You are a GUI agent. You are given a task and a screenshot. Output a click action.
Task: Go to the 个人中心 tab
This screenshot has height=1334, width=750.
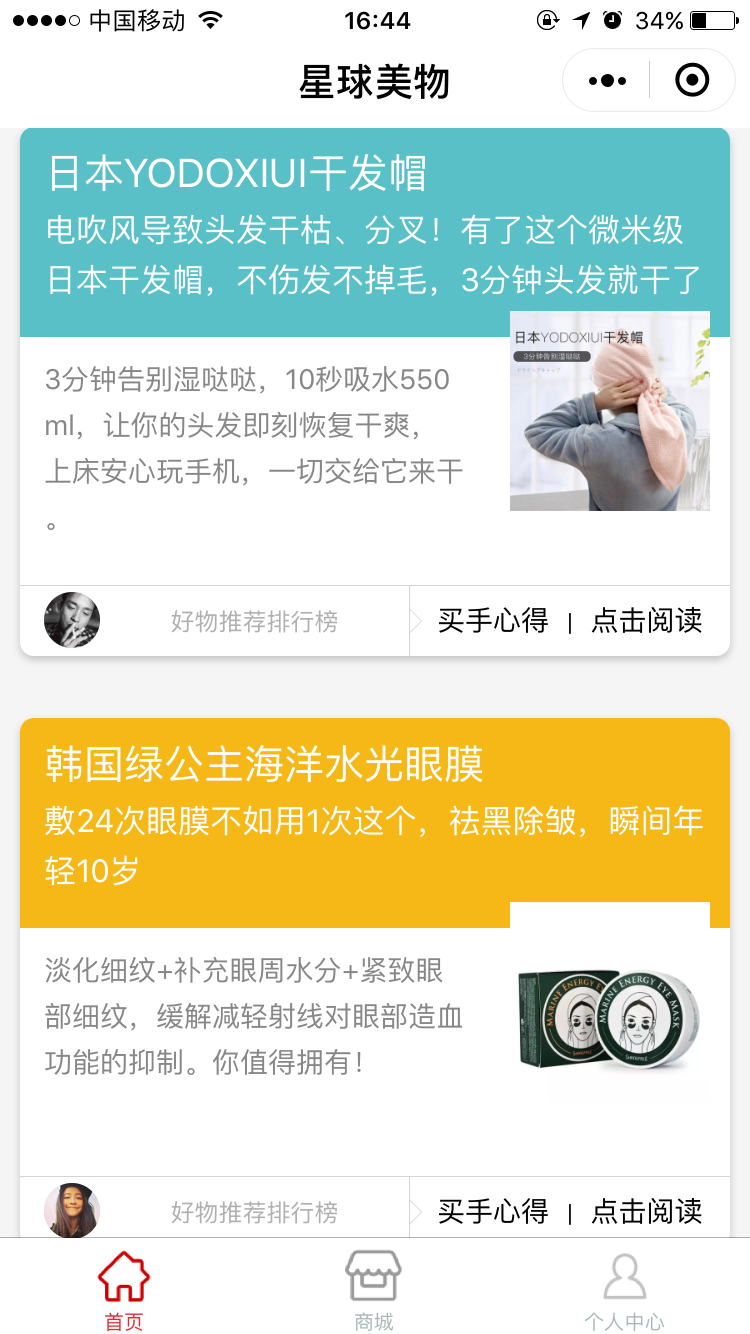pyautogui.click(x=624, y=1288)
